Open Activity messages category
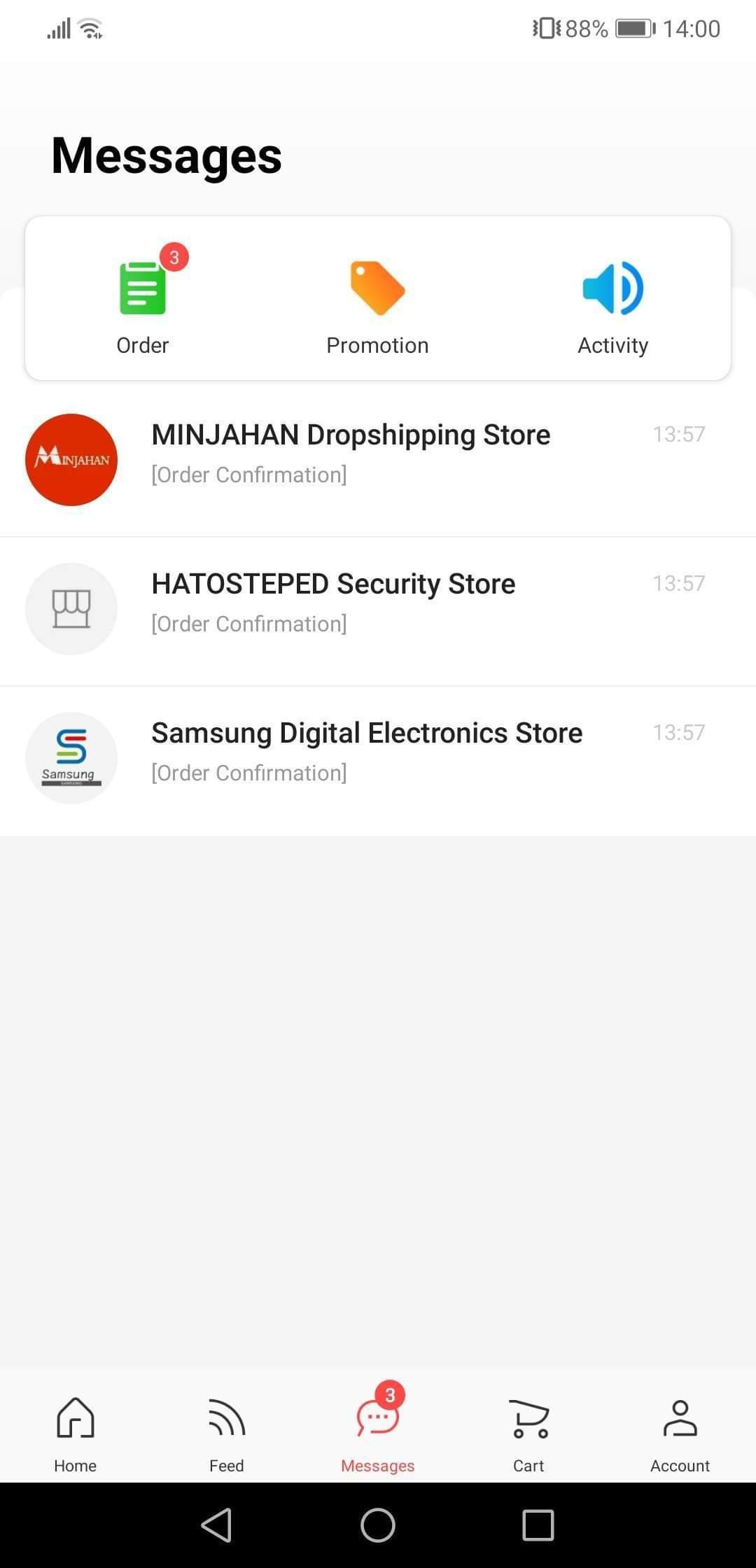This screenshot has width=756, height=1568. (612, 305)
